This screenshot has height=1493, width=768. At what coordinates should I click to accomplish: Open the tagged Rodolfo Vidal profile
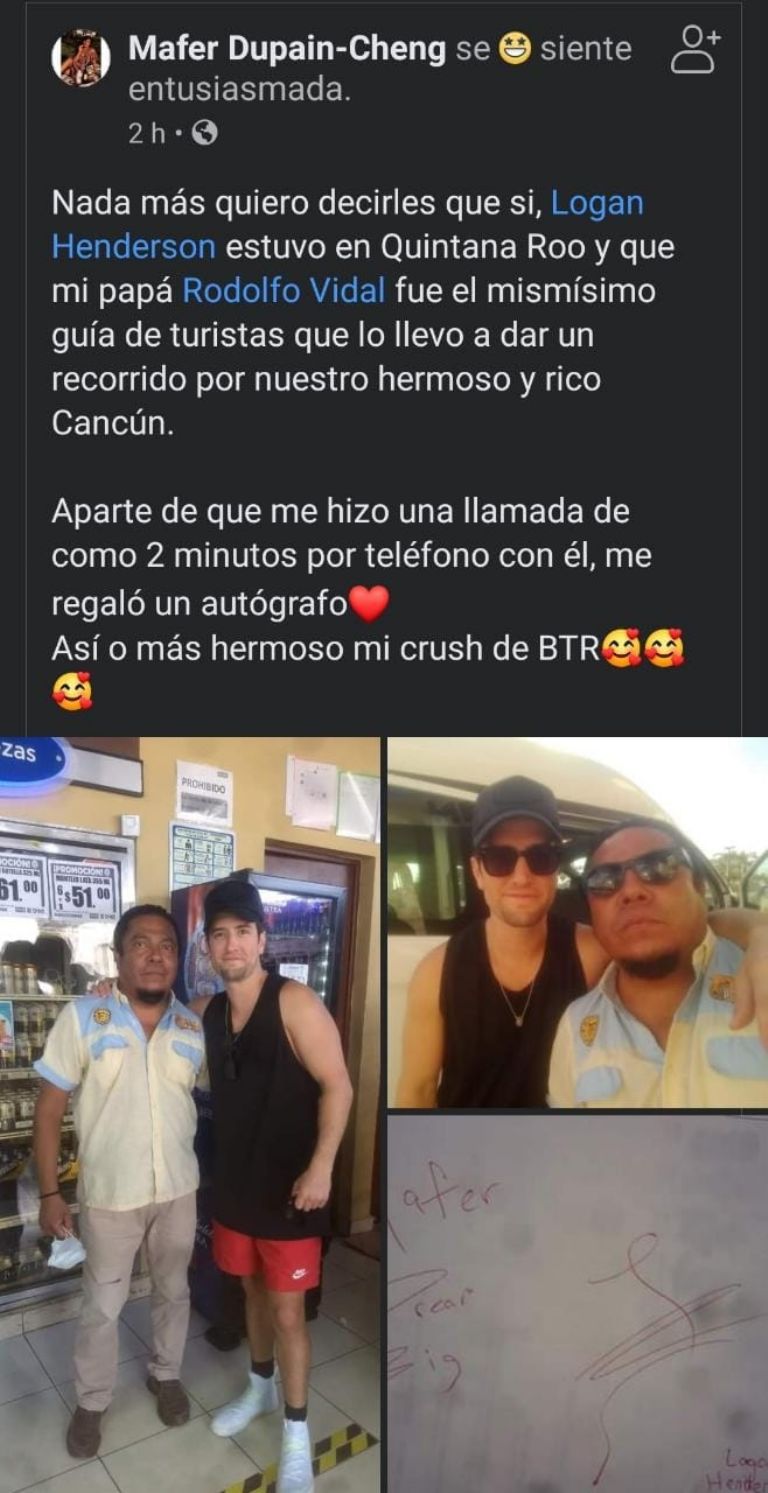[x=283, y=291]
